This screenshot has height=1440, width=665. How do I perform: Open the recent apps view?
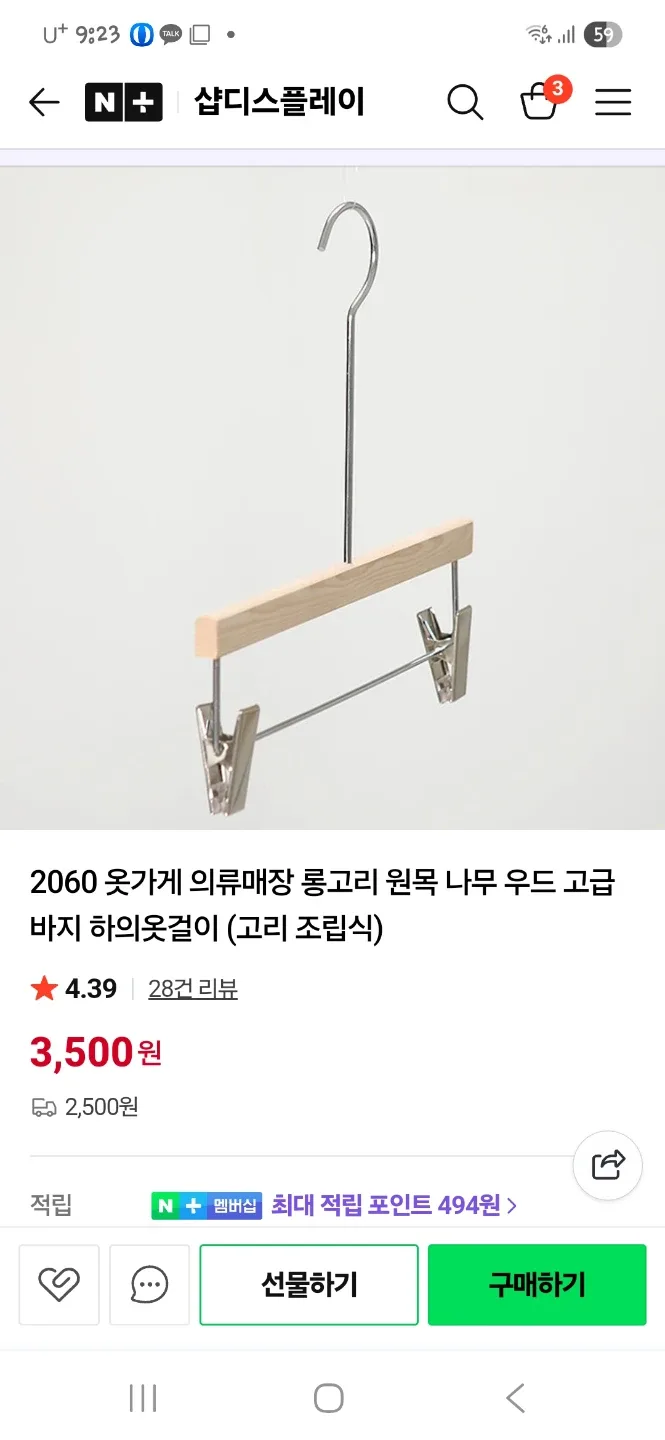(x=143, y=1398)
